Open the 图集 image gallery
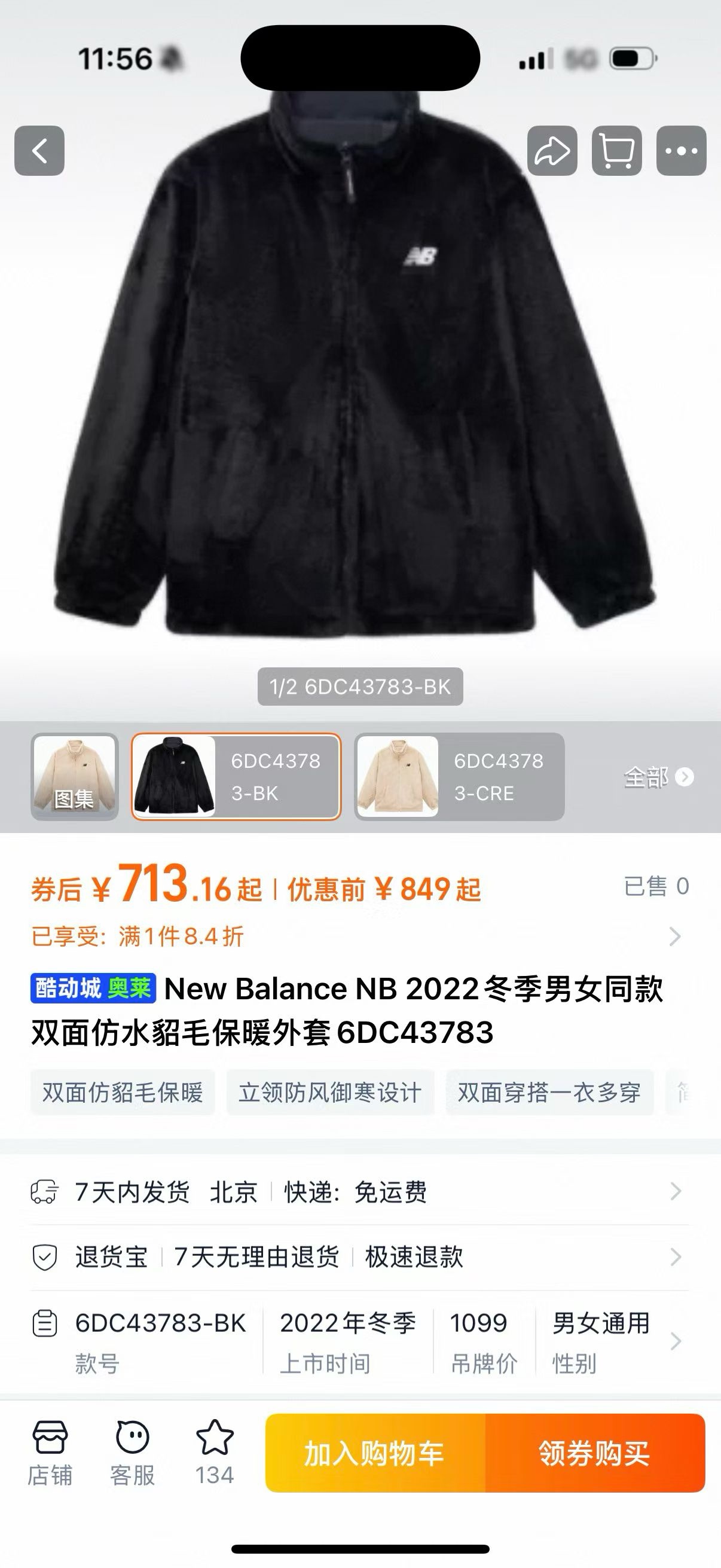Viewport: 721px width, 1568px height. pos(74,777)
